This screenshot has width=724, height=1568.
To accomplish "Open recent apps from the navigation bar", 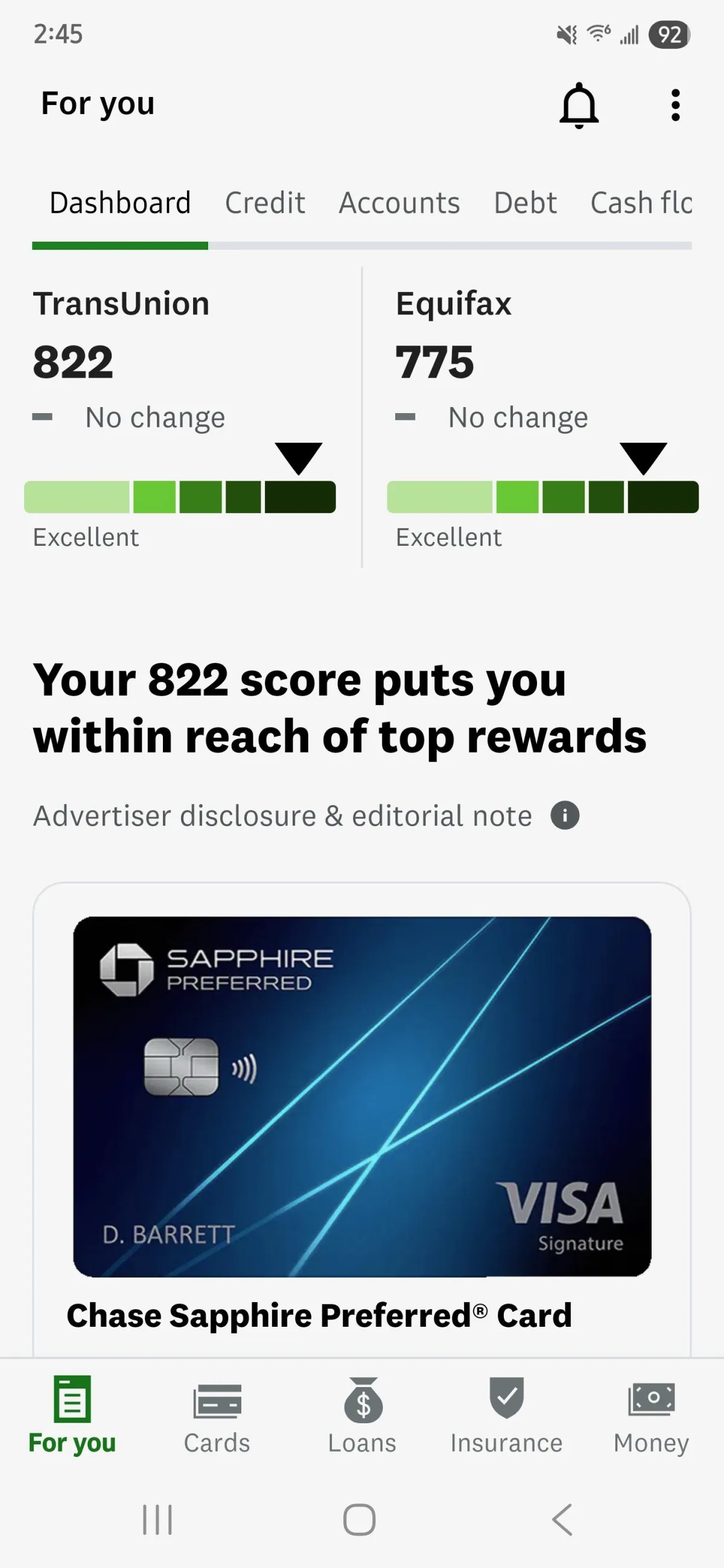I will (157, 1520).
